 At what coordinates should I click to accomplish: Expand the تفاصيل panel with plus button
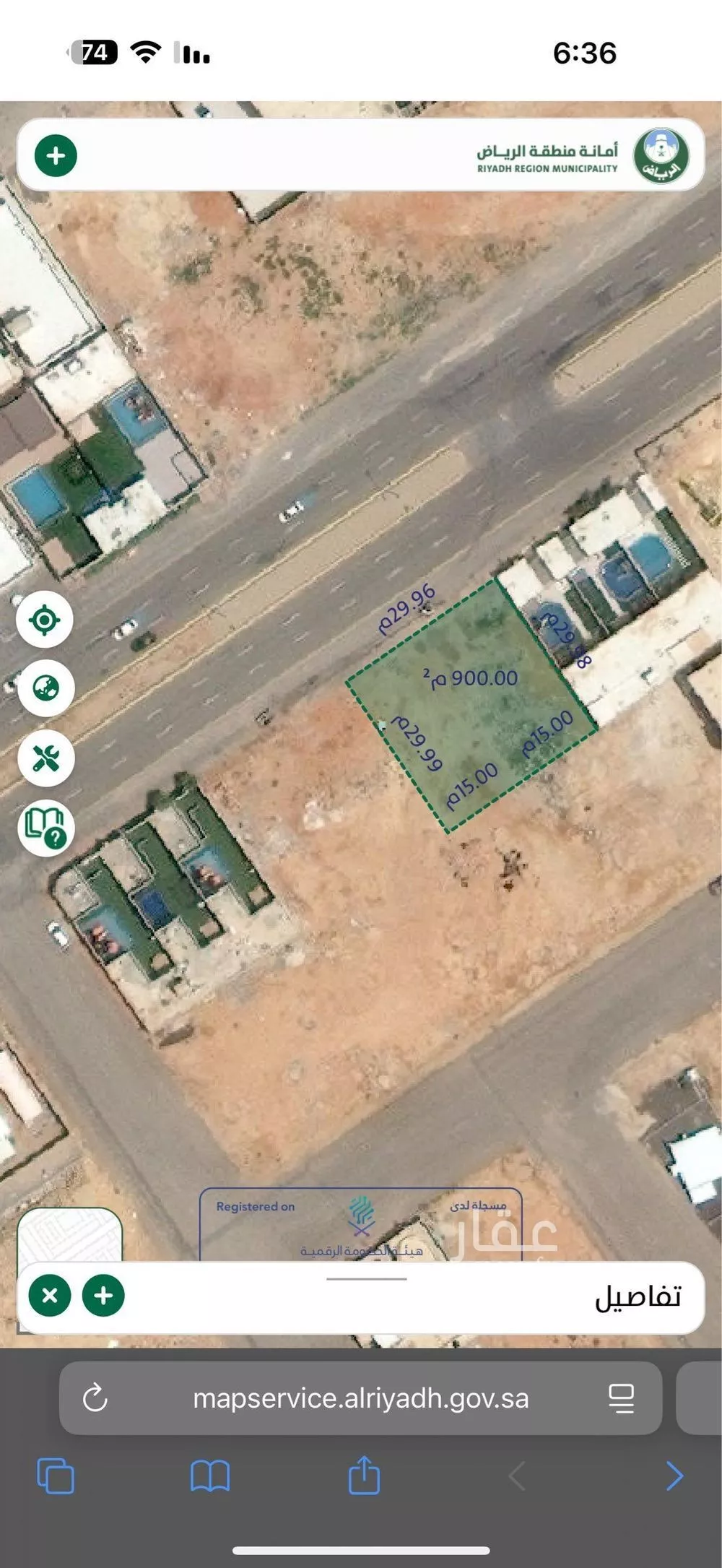coord(103,1295)
